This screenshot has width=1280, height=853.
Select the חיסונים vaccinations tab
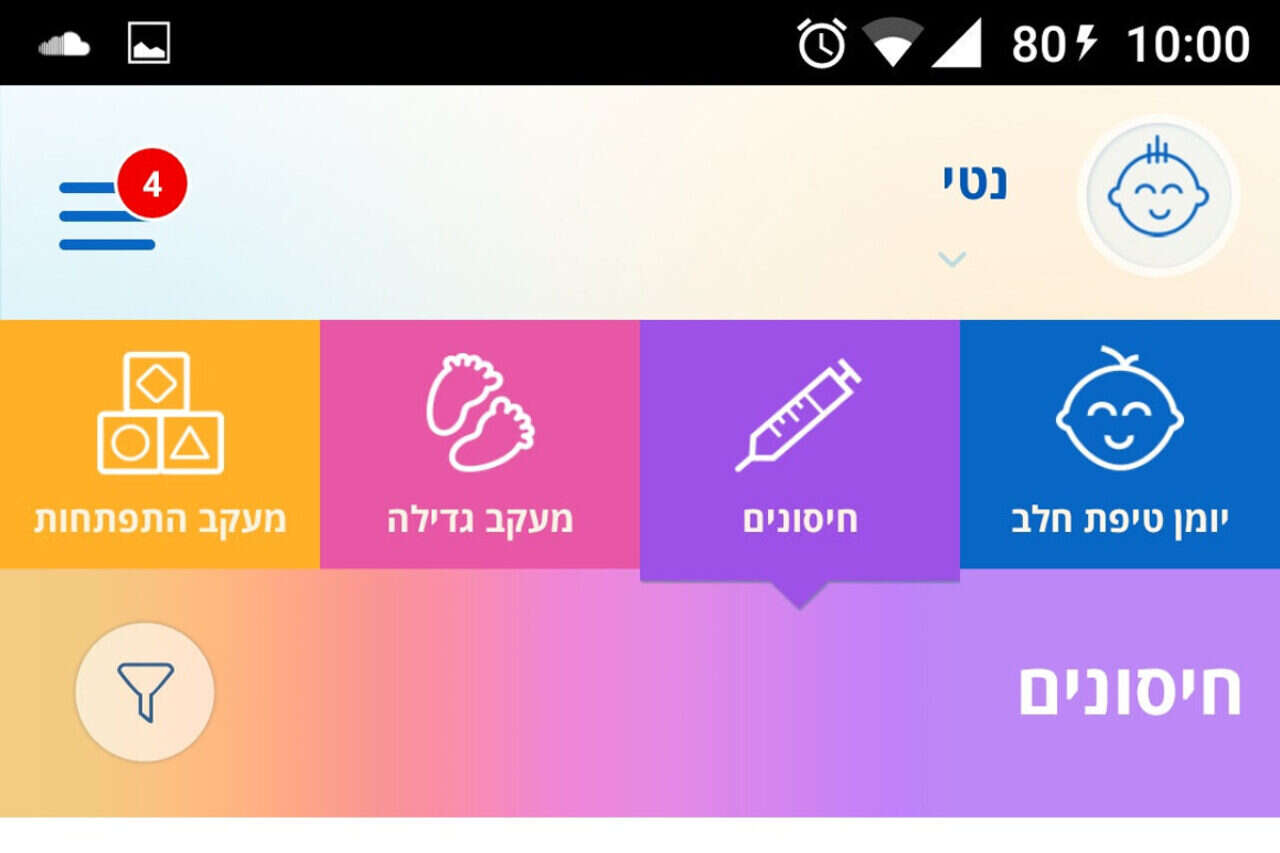(799, 444)
